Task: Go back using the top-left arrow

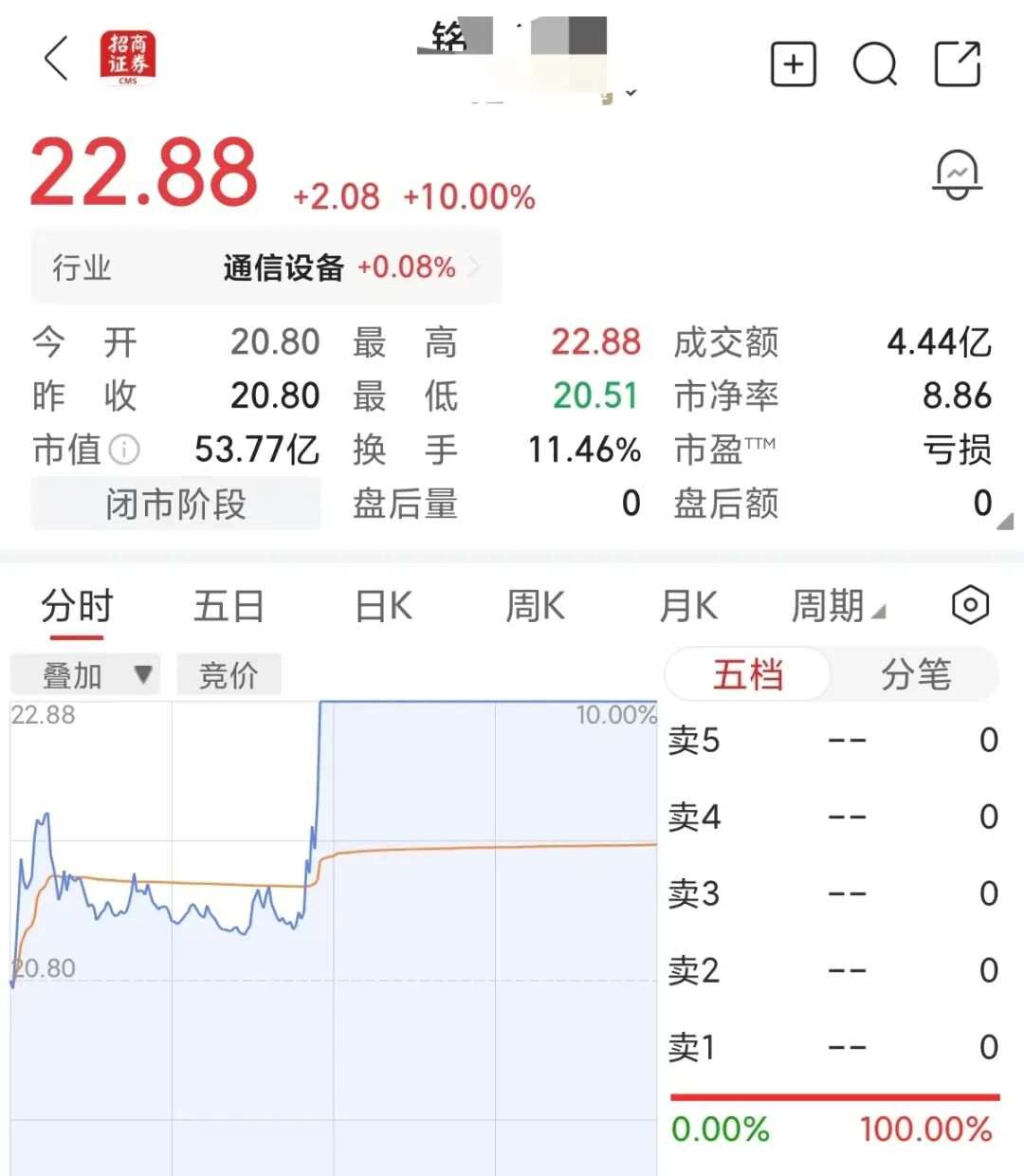Action: (57, 59)
